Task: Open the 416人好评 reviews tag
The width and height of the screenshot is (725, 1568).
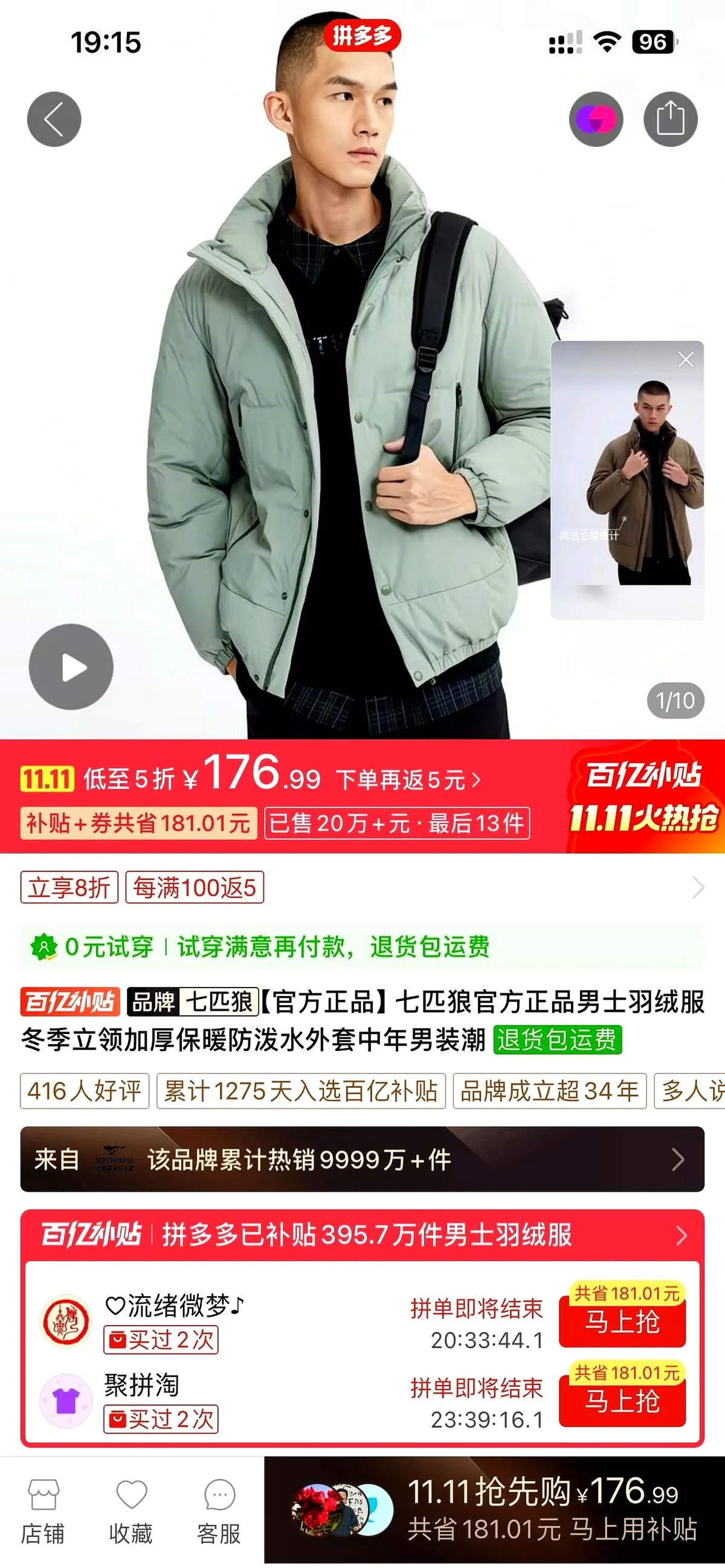Action: (85, 1091)
